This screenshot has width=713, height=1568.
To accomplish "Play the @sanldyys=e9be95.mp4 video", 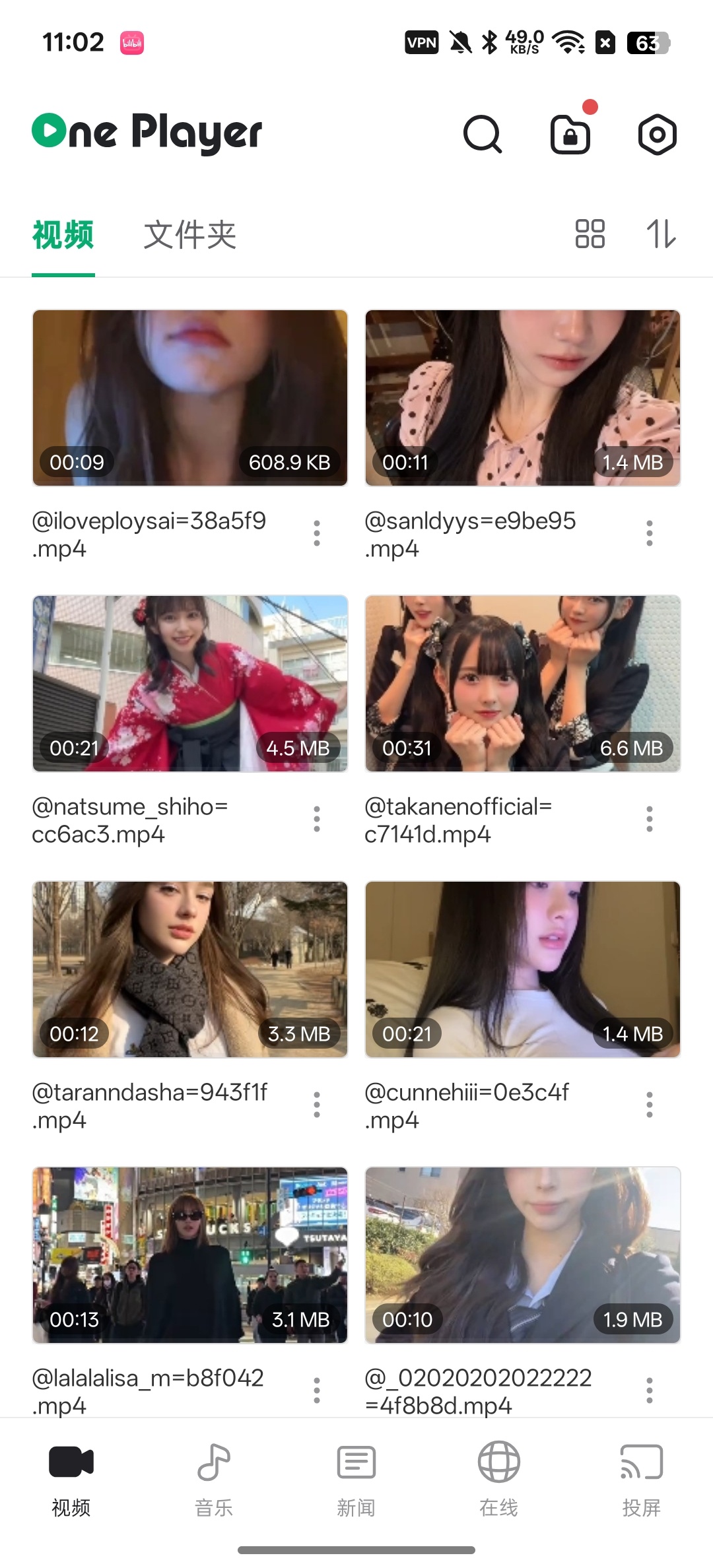I will click(x=523, y=398).
